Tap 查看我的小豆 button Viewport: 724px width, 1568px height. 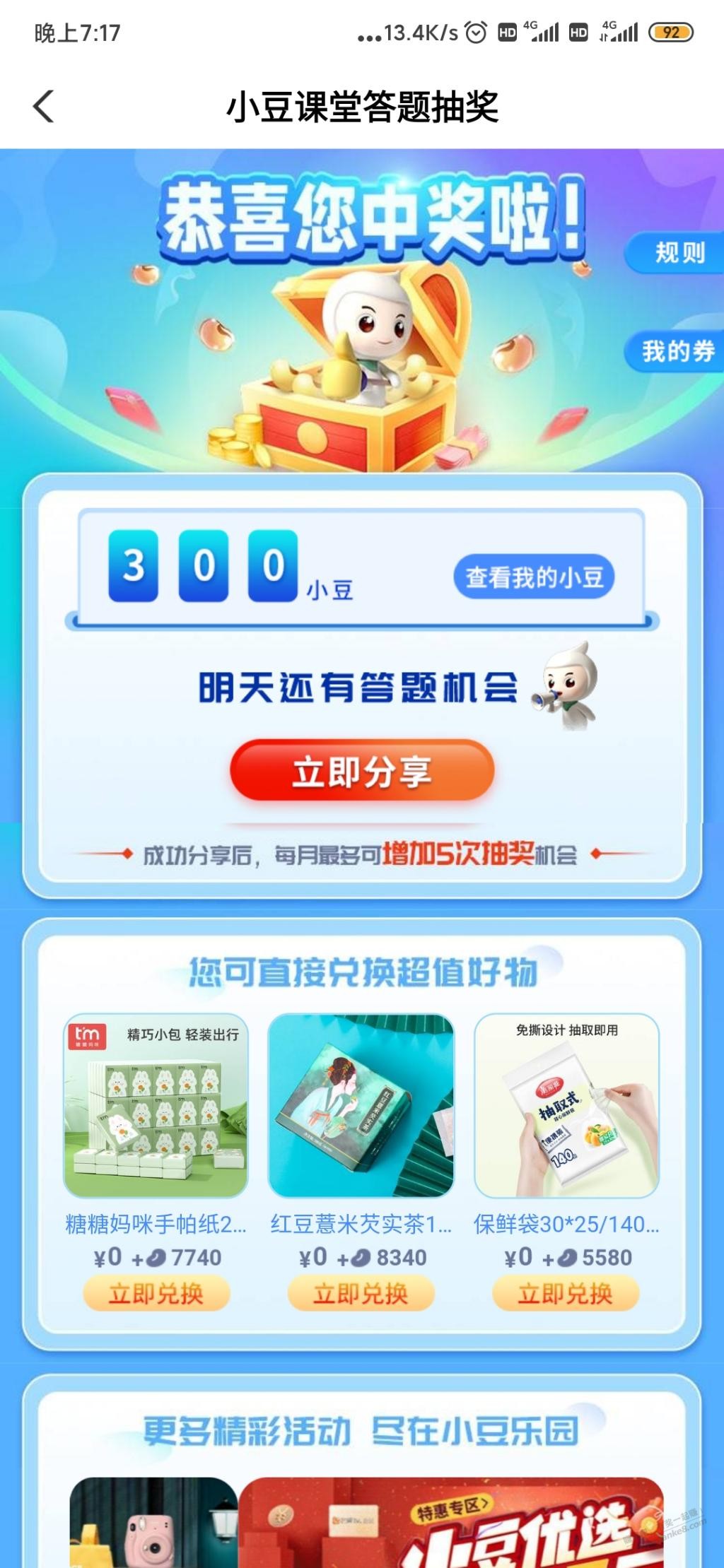[x=534, y=577]
